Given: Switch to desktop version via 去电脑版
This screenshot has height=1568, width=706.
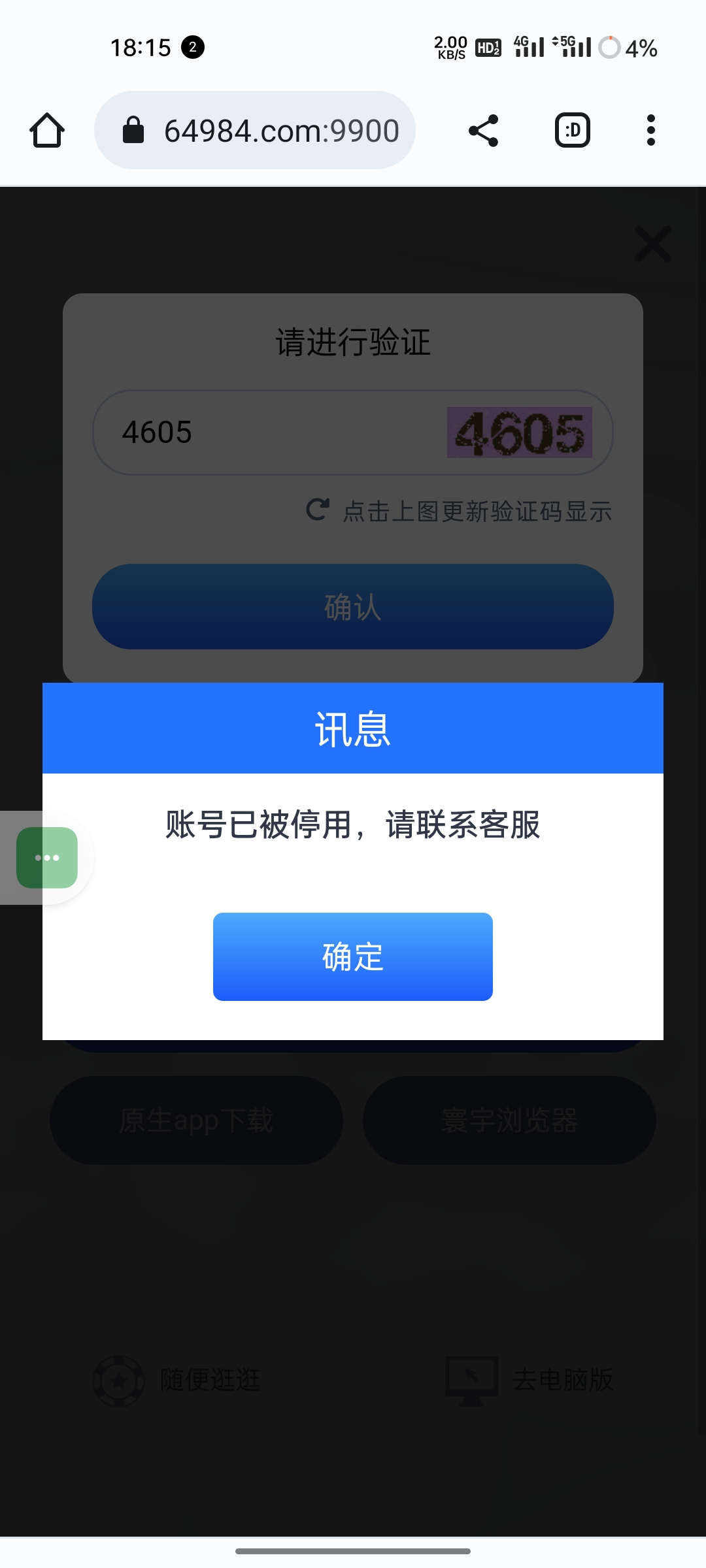Looking at the screenshot, I should [529, 1380].
